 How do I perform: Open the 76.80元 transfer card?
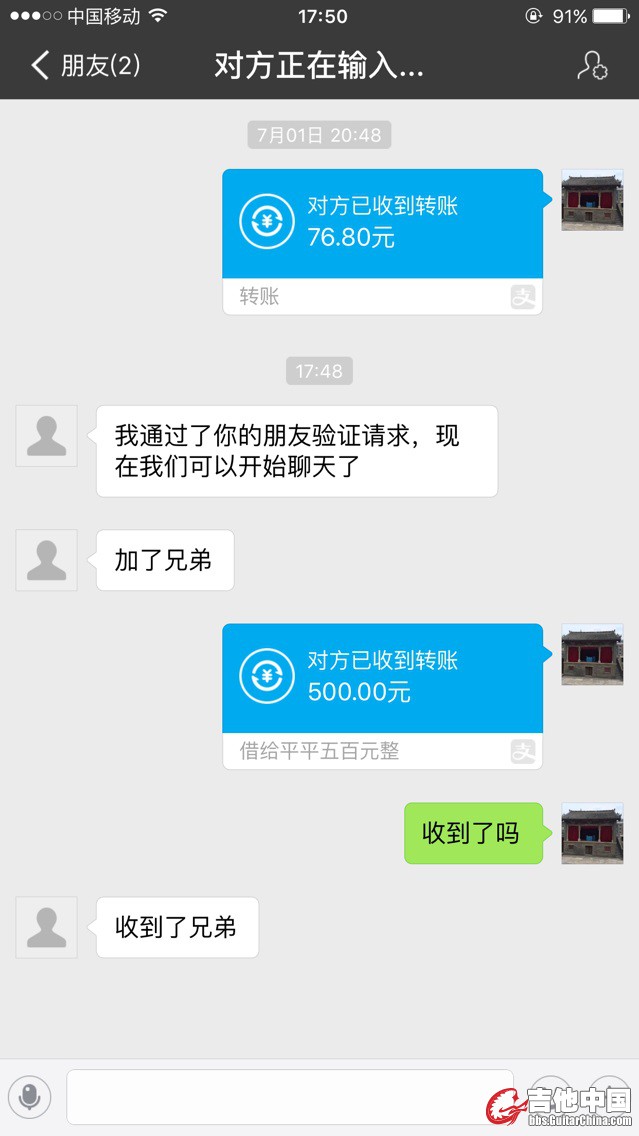[x=382, y=240]
